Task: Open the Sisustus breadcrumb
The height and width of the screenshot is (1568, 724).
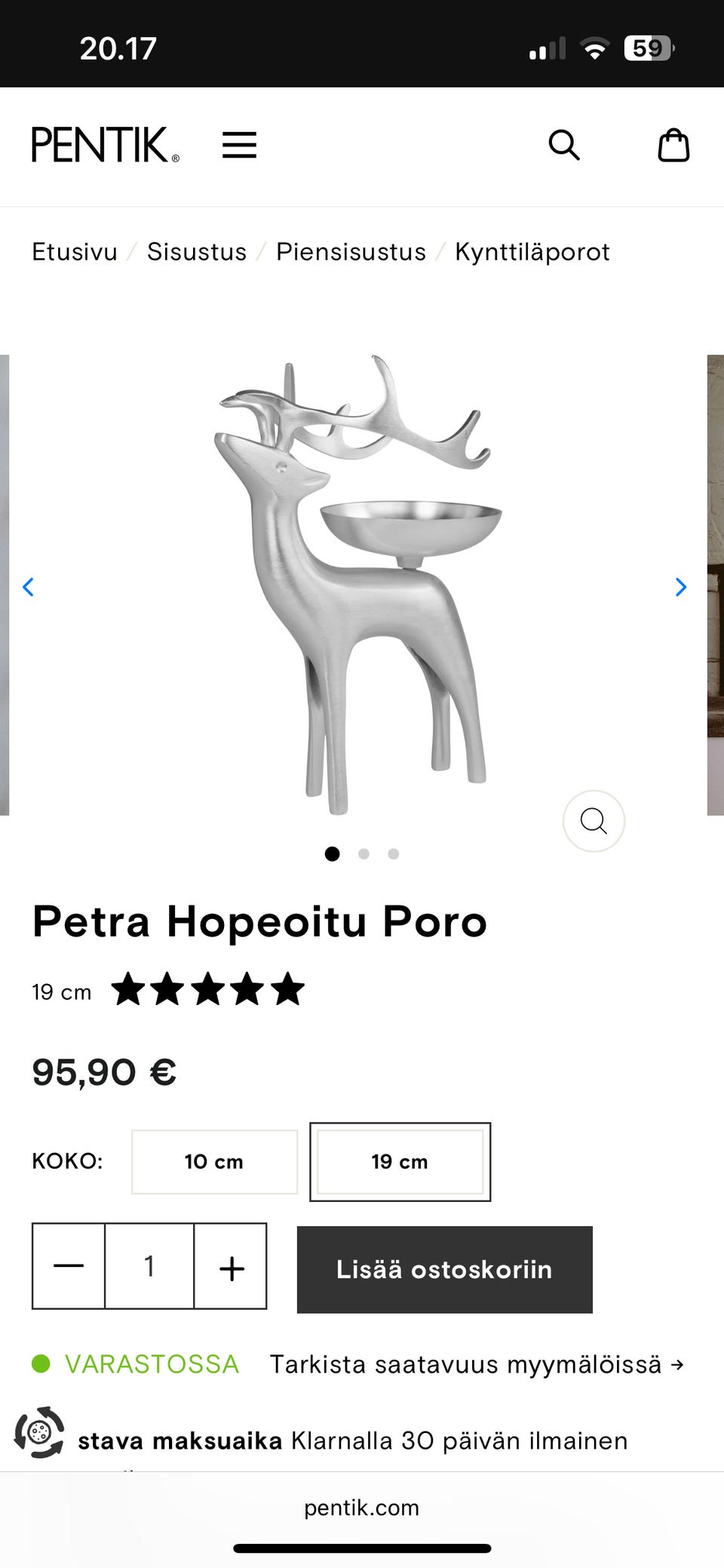Action: pos(197,252)
